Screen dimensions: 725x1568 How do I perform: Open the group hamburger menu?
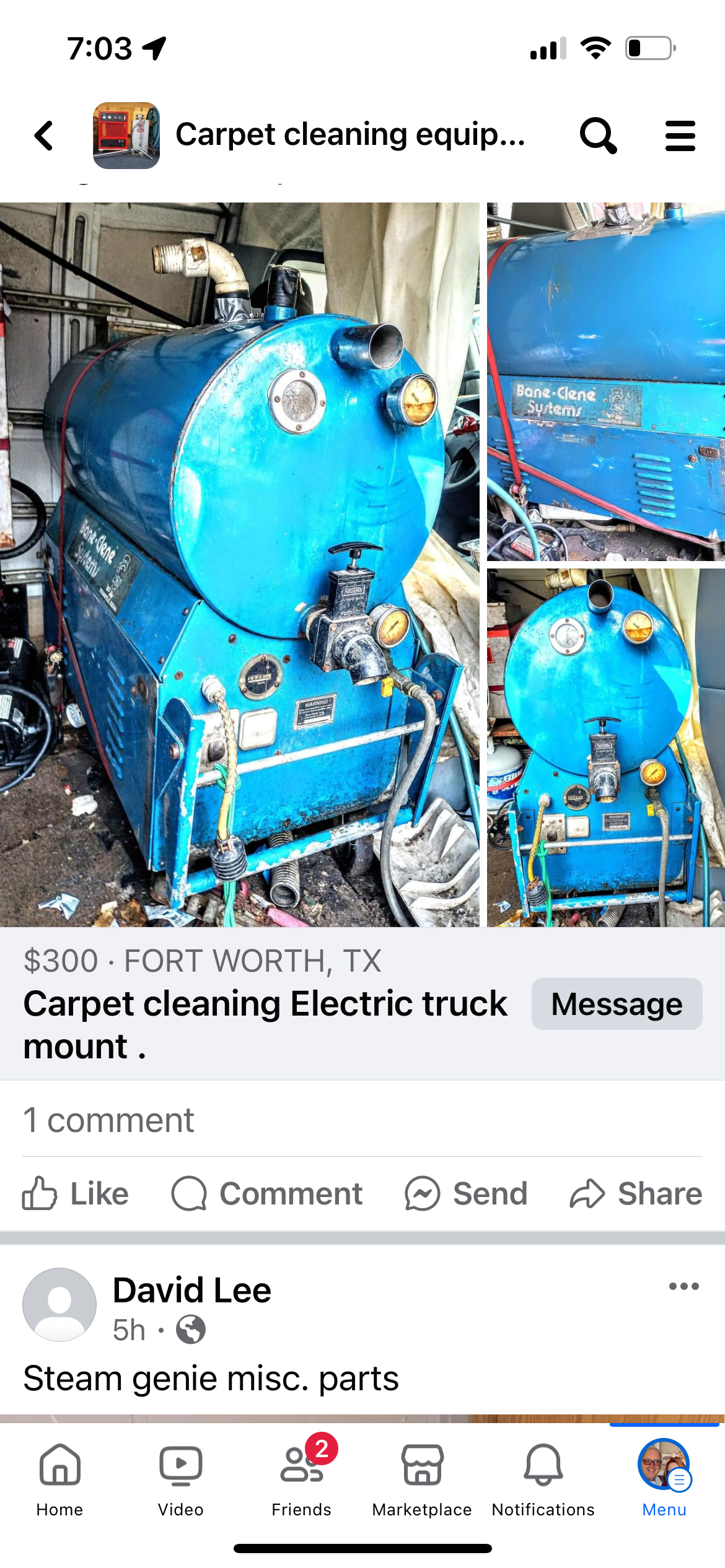pyautogui.click(x=680, y=136)
